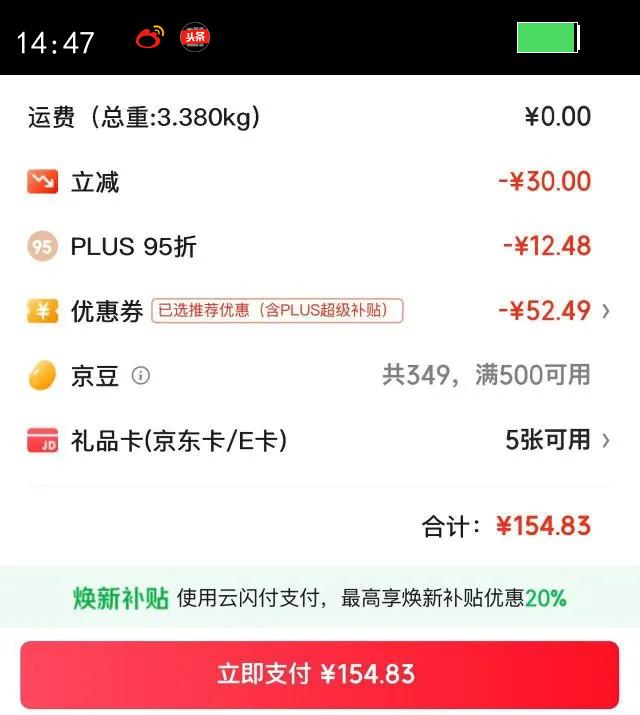
Task: Open the 焕新补贴 云闪付 banner
Action: (x=320, y=597)
